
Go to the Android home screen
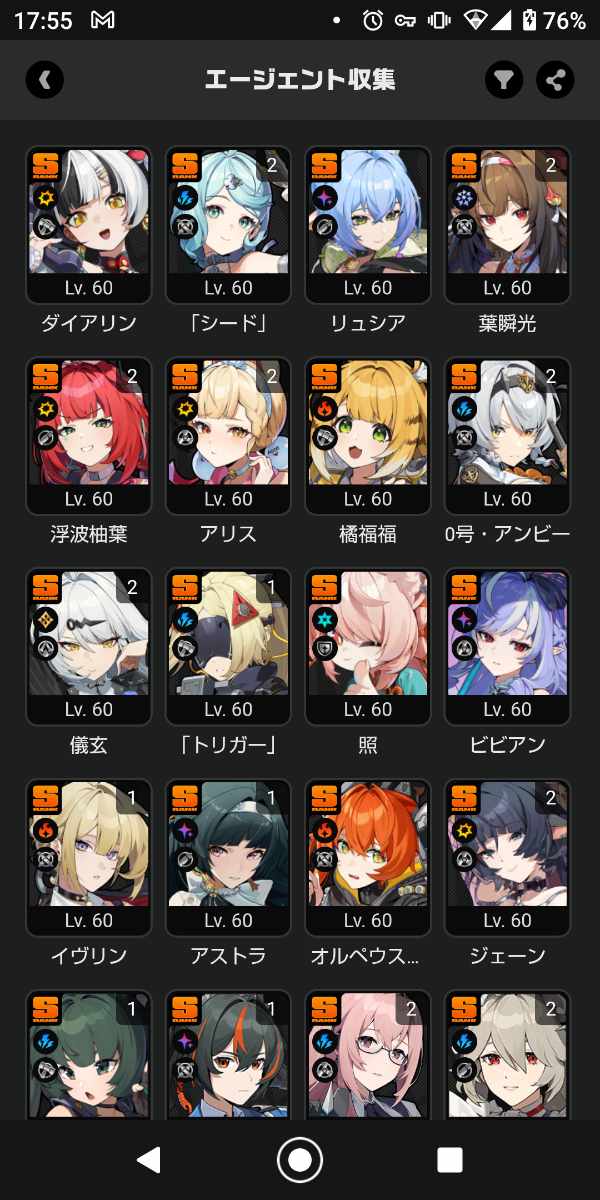299,1159
